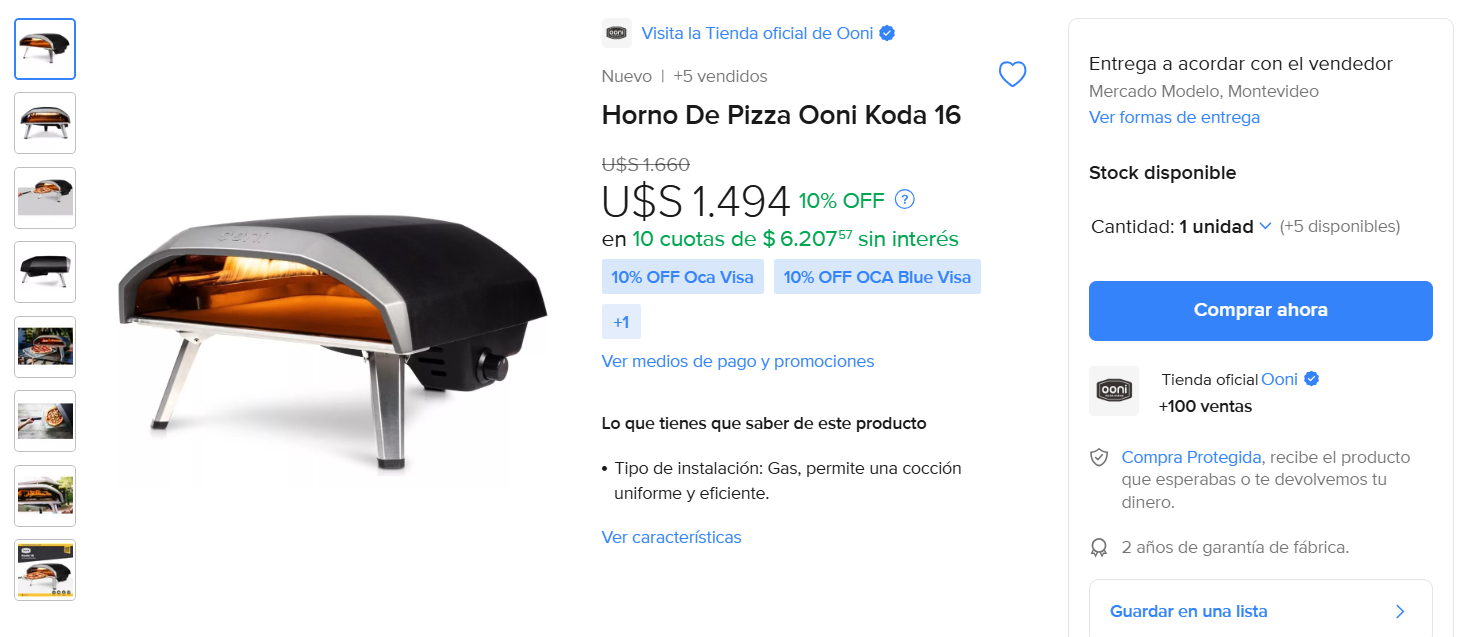Select the second product thumbnail
The height and width of the screenshot is (637, 1461).
45,123
